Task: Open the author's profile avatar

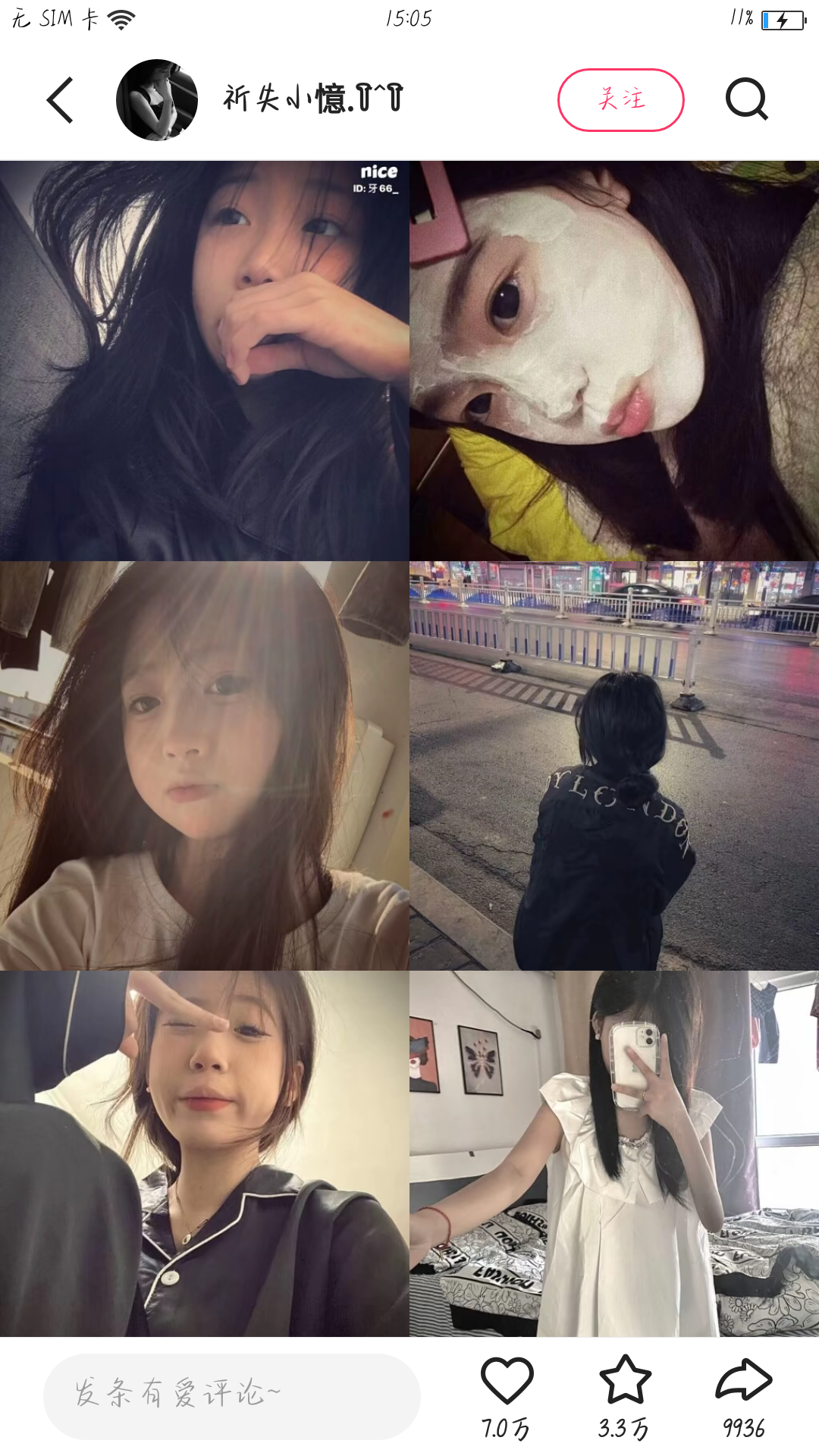Action: point(157,100)
